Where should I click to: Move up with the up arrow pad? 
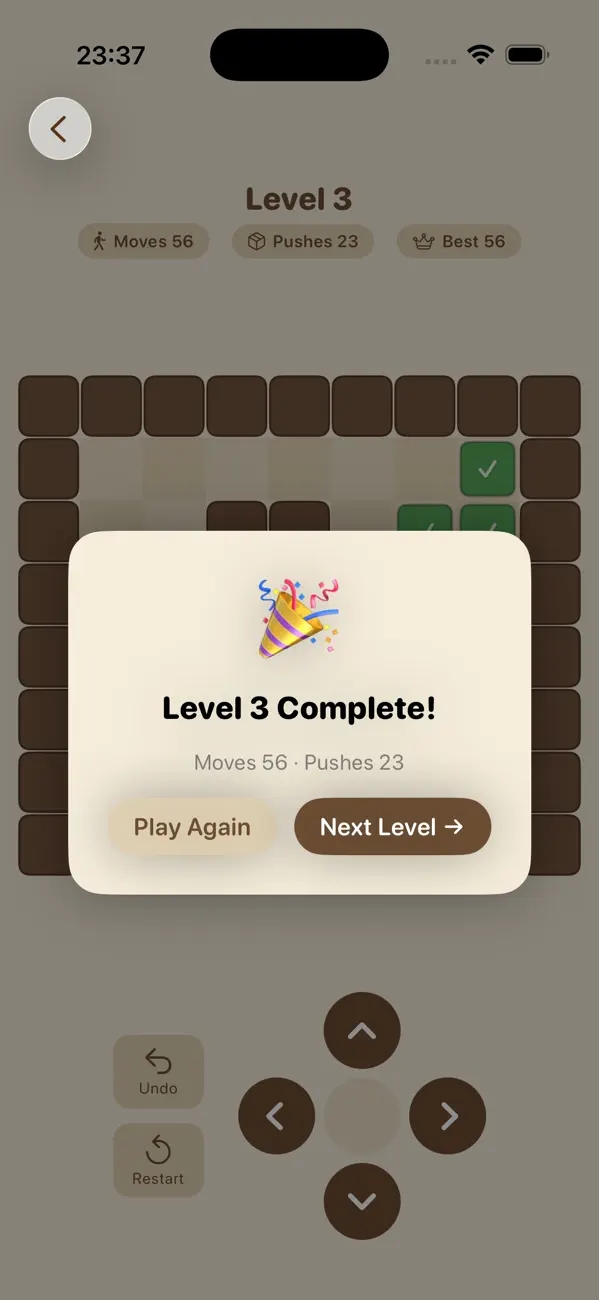[x=362, y=1030]
